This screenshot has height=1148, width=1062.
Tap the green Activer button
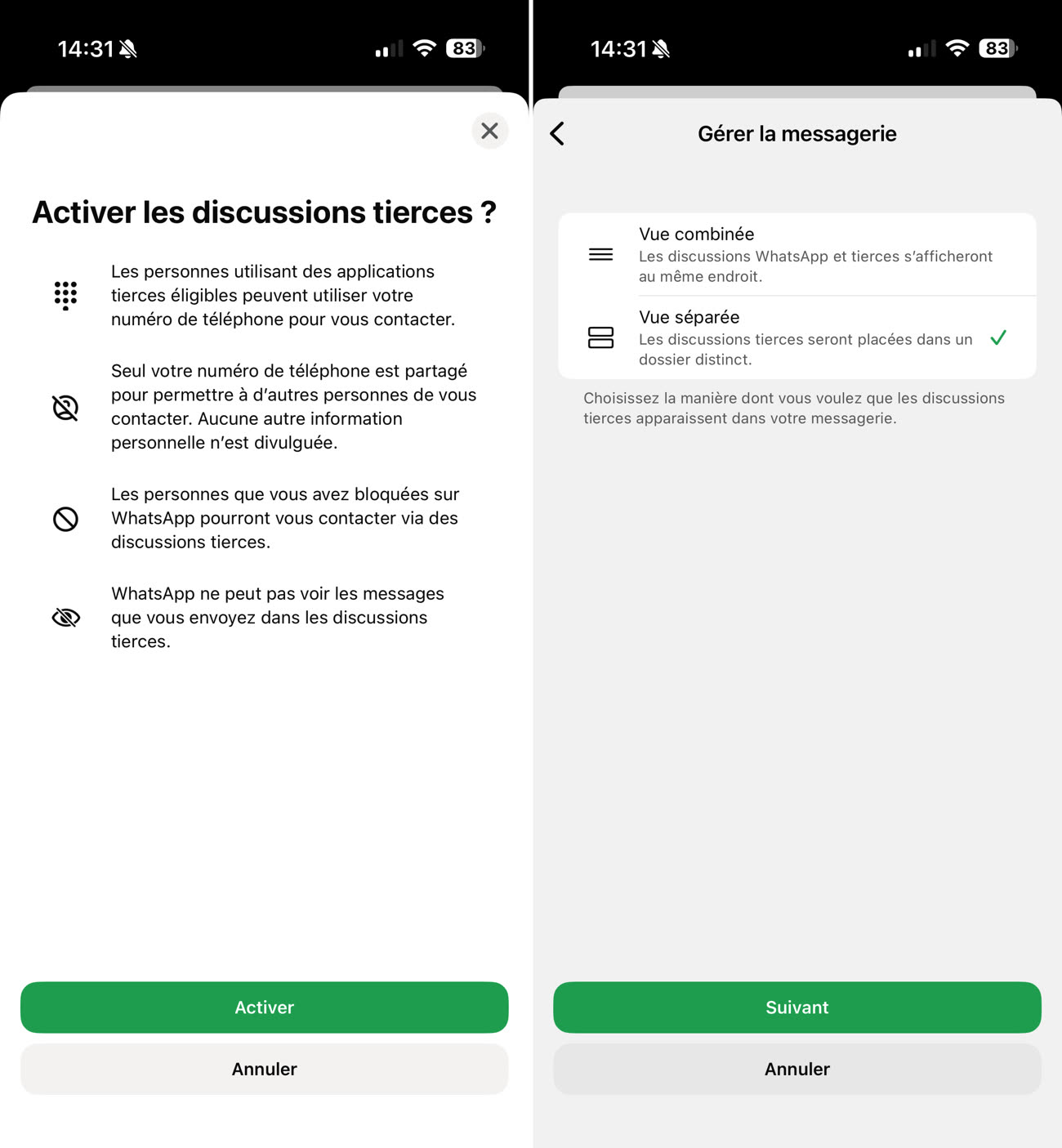[264, 1007]
